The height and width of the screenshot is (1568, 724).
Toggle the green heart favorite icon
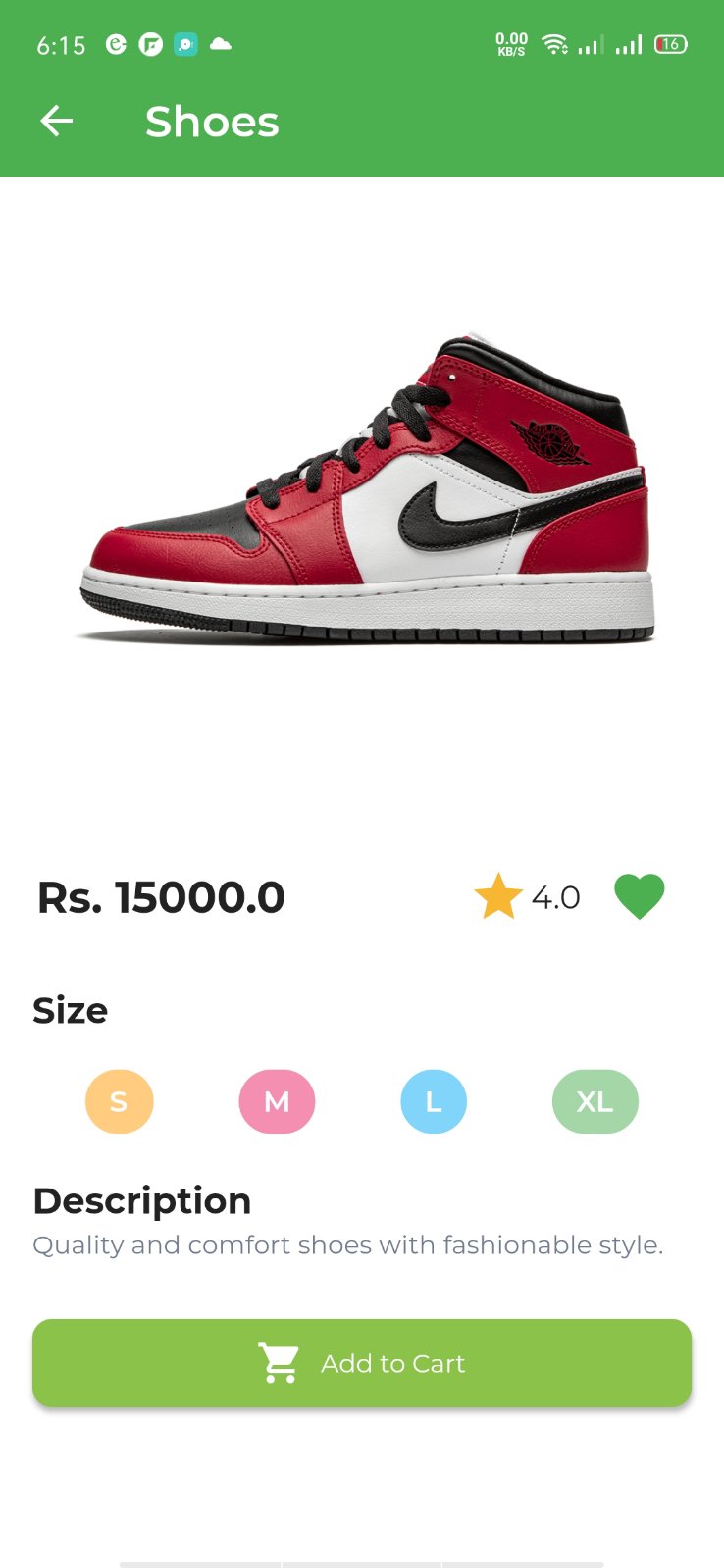(639, 896)
